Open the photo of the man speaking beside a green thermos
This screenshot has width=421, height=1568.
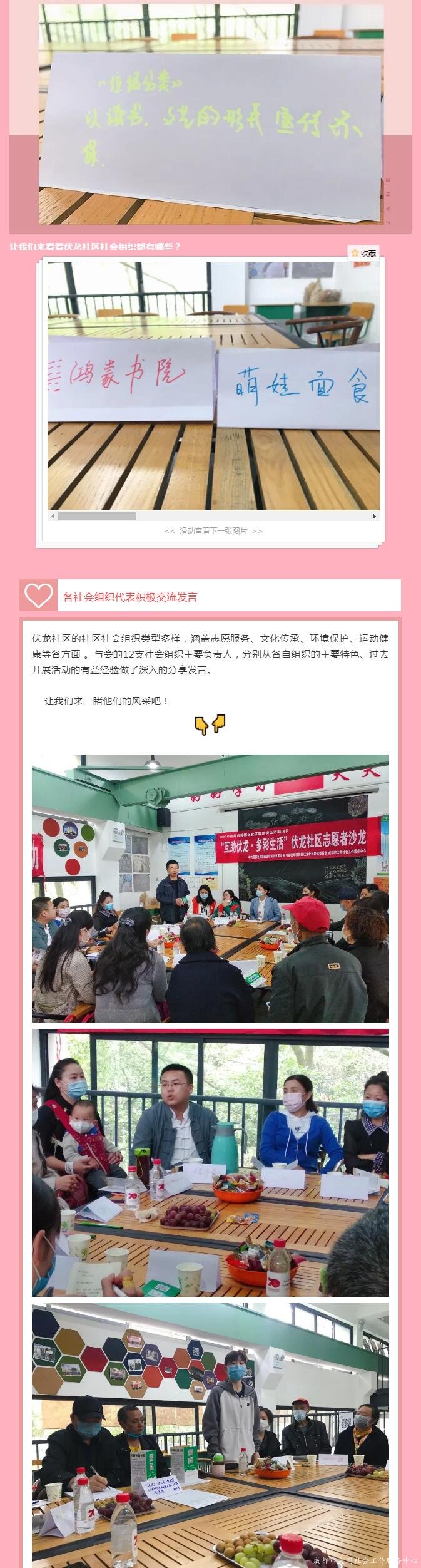tap(210, 1153)
